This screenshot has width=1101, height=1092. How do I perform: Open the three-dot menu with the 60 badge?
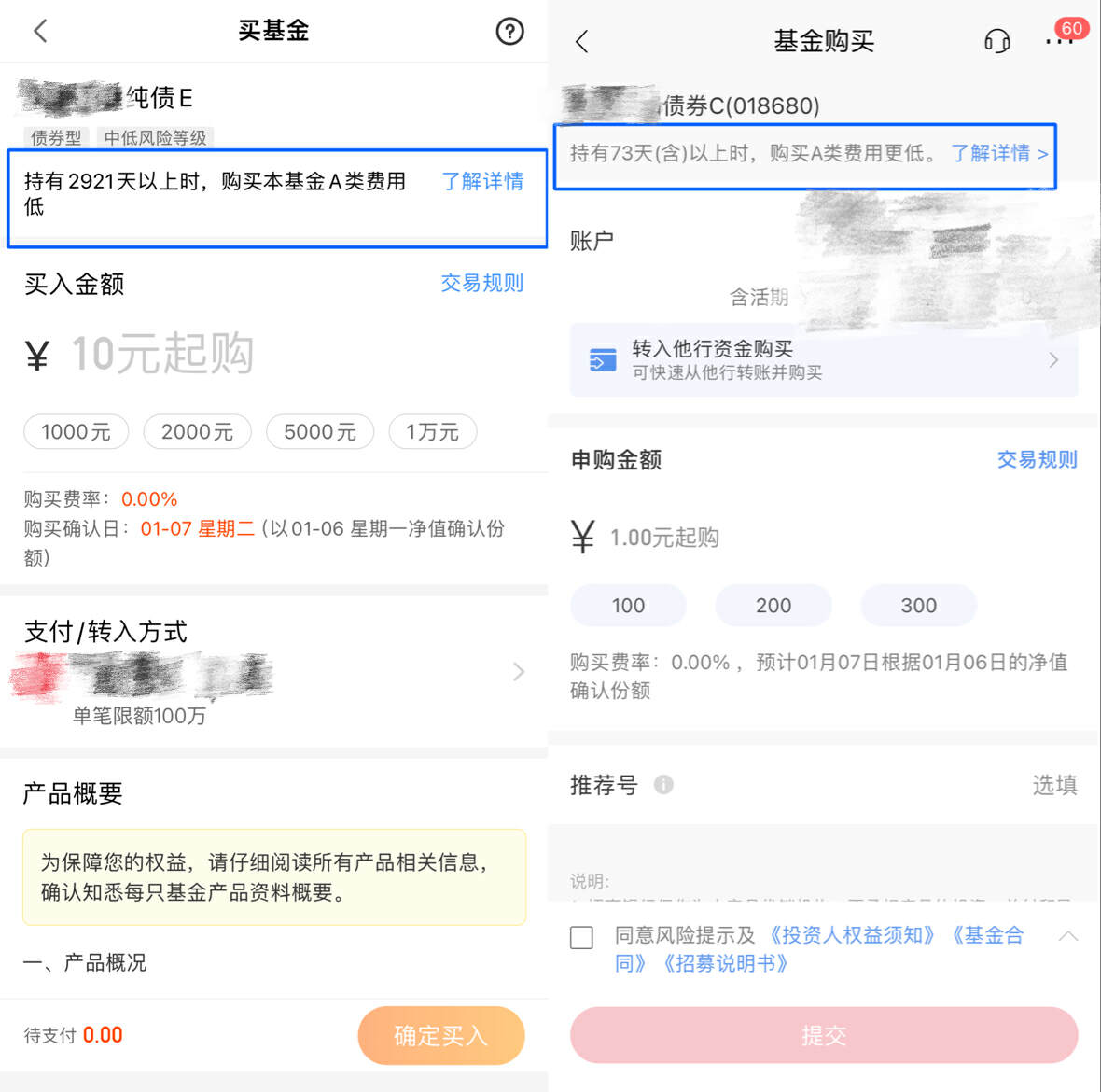coord(1058,41)
